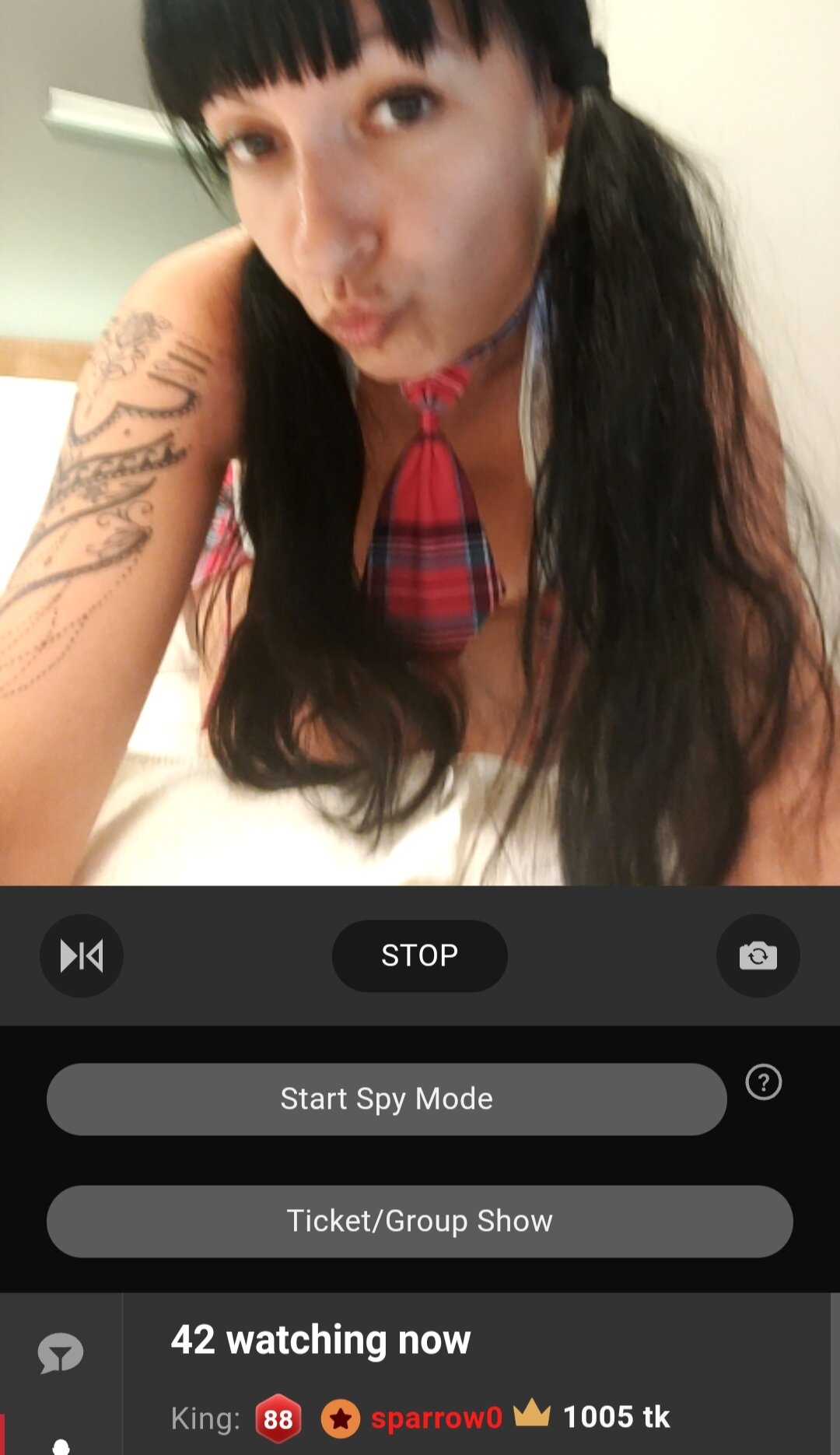The width and height of the screenshot is (840, 1455).
Task: Open the chat tab
Action: click(61, 1353)
